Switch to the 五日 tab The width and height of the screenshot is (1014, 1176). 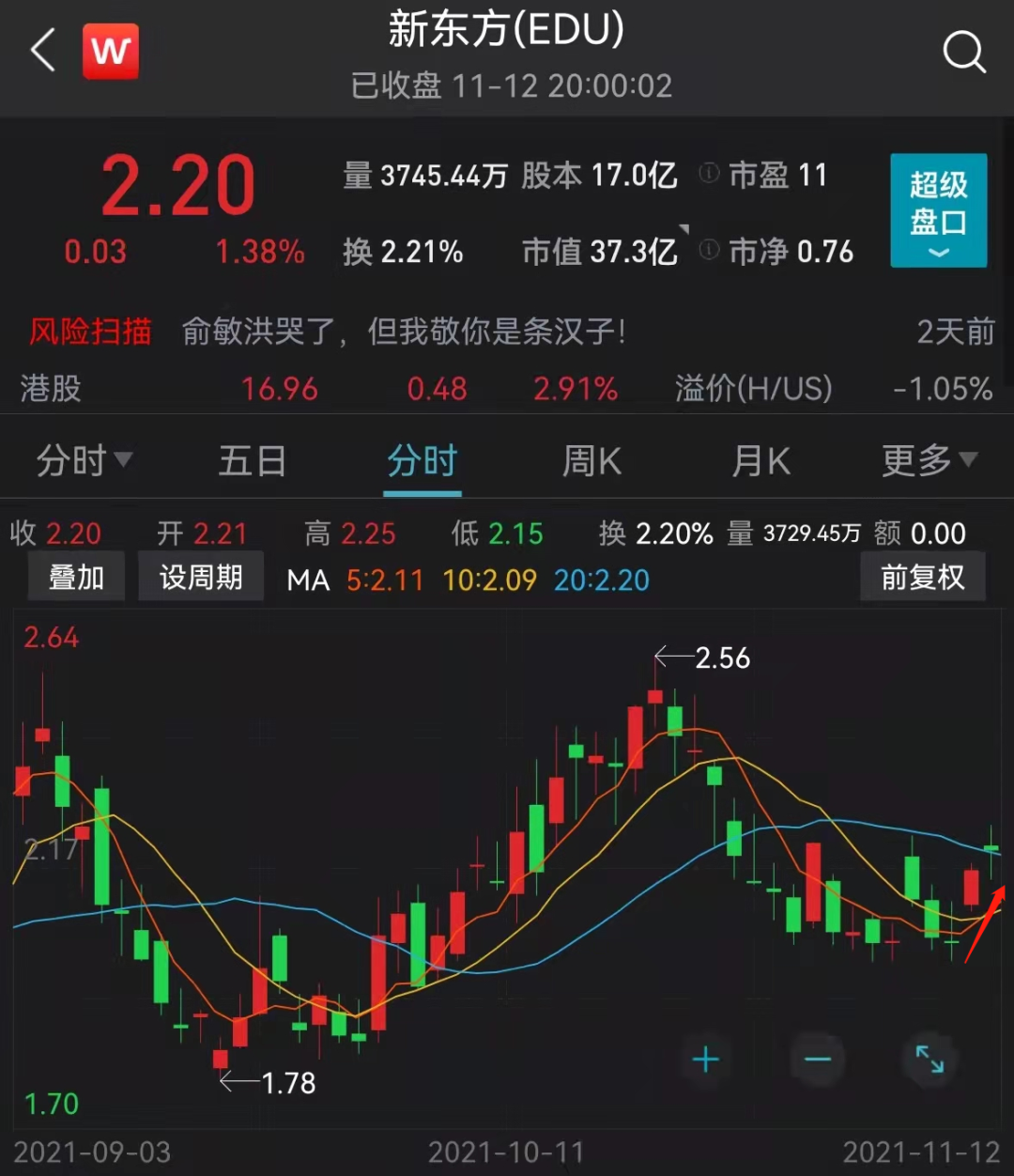(252, 460)
